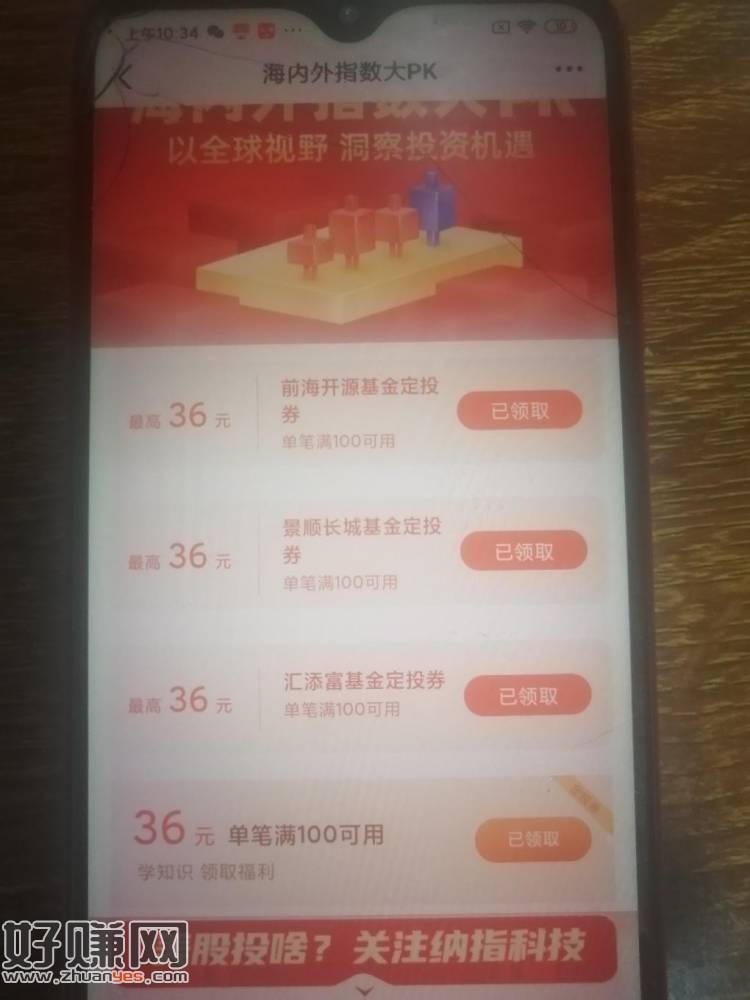Tap 已领取 for 景顺长城基金定投券

pyautogui.click(x=524, y=551)
